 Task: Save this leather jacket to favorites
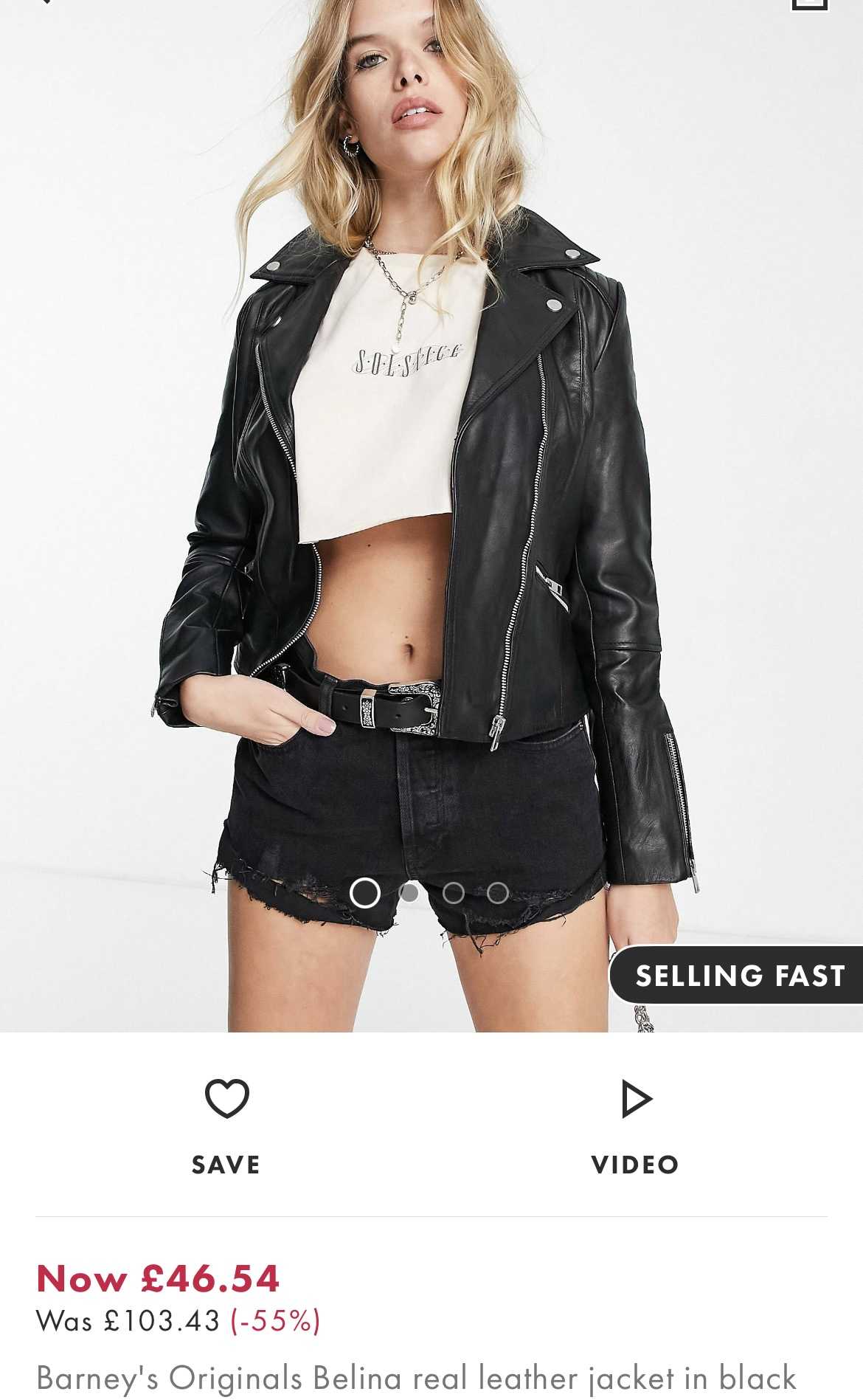(x=226, y=1123)
